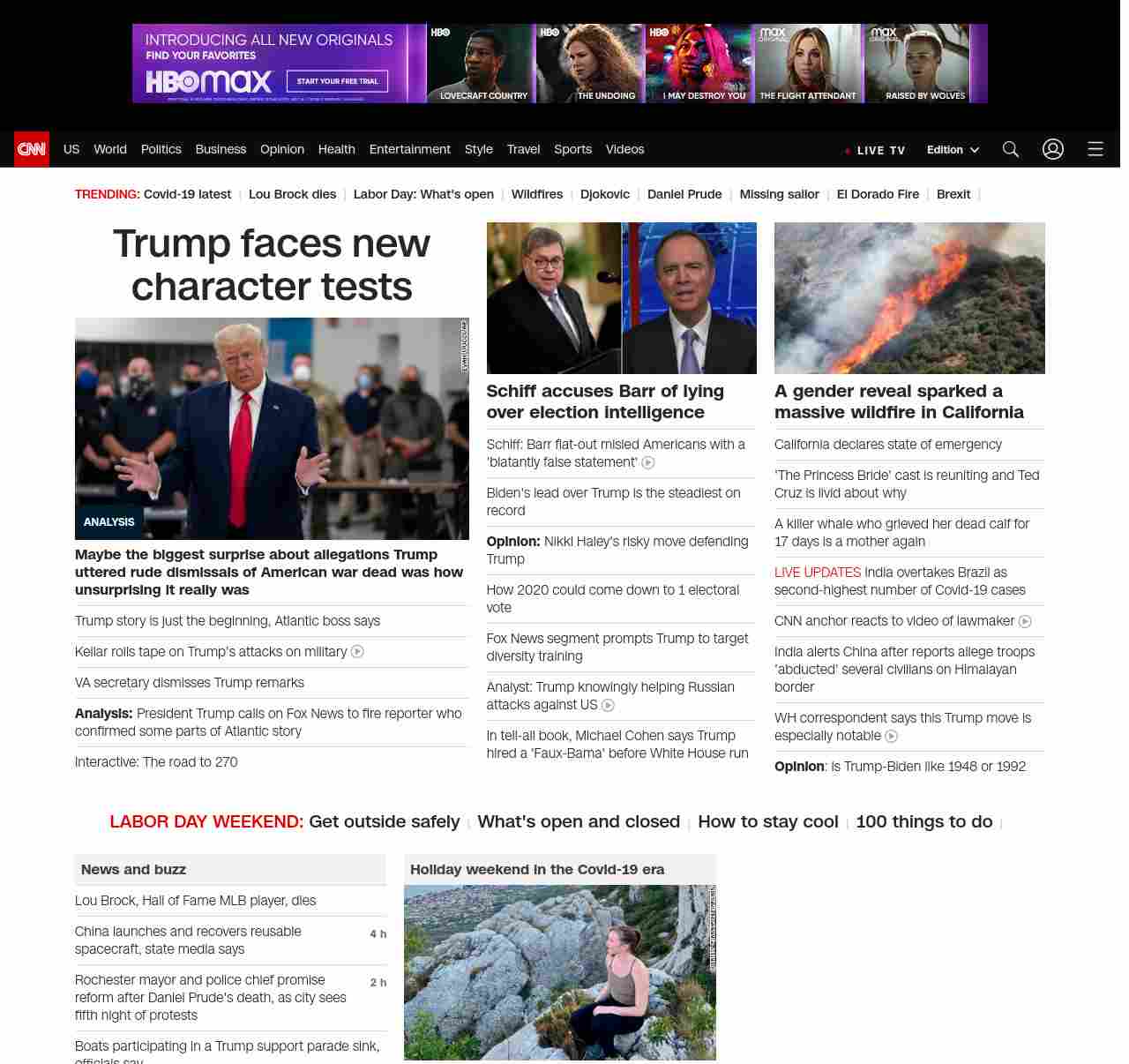Open 100 things to do link

923,821
